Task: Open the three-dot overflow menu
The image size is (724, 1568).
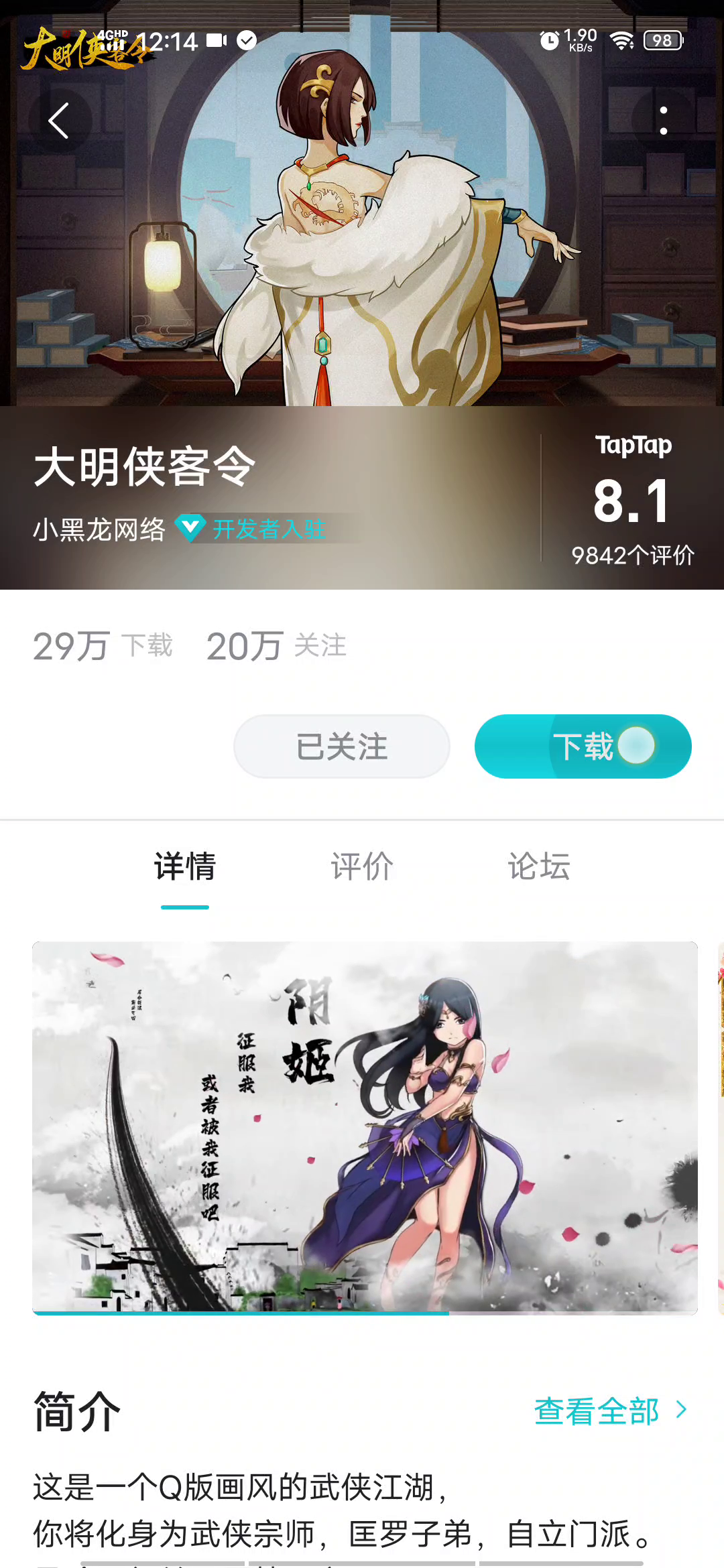Action: point(663,121)
